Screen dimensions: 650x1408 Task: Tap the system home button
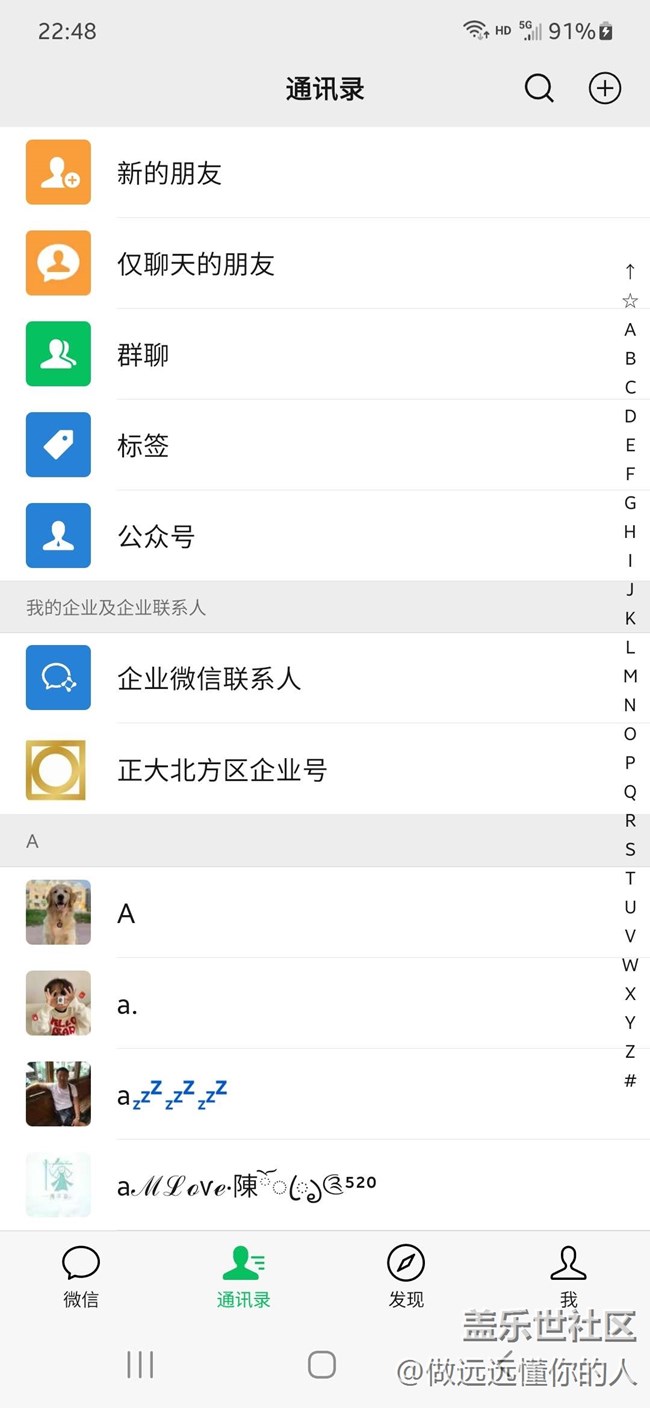(322, 1364)
